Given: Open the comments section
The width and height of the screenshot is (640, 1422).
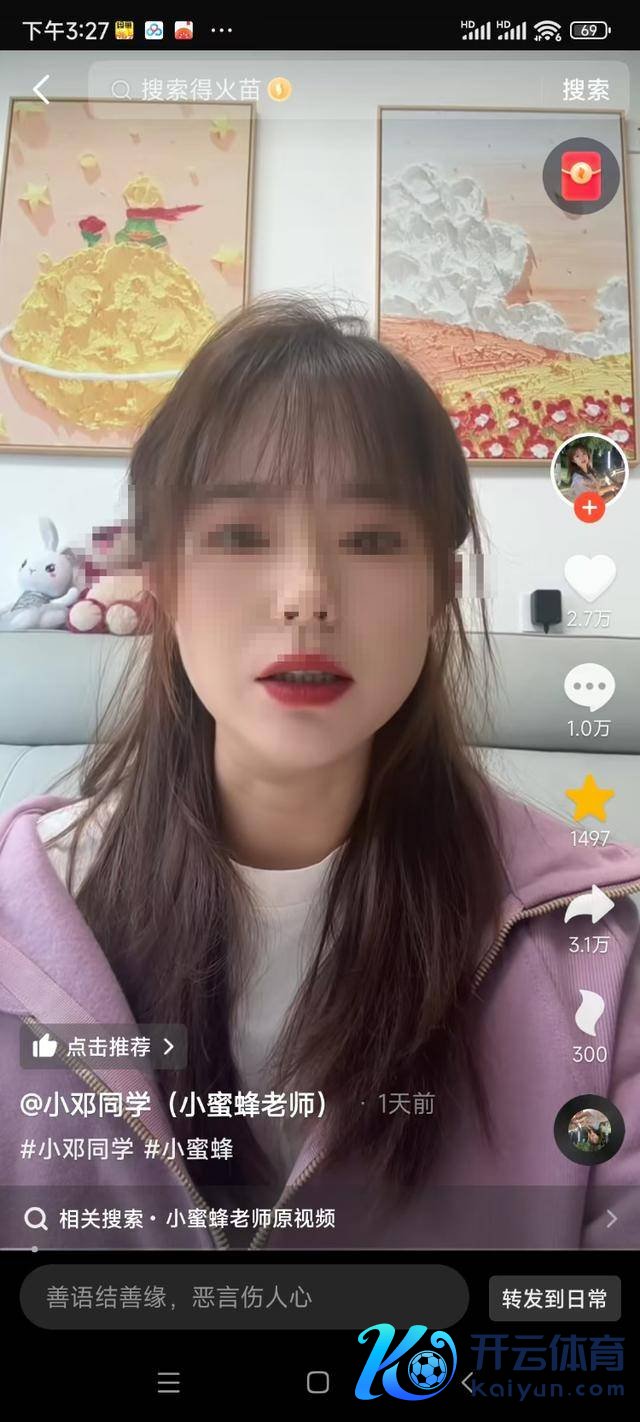Looking at the screenshot, I should point(589,688).
